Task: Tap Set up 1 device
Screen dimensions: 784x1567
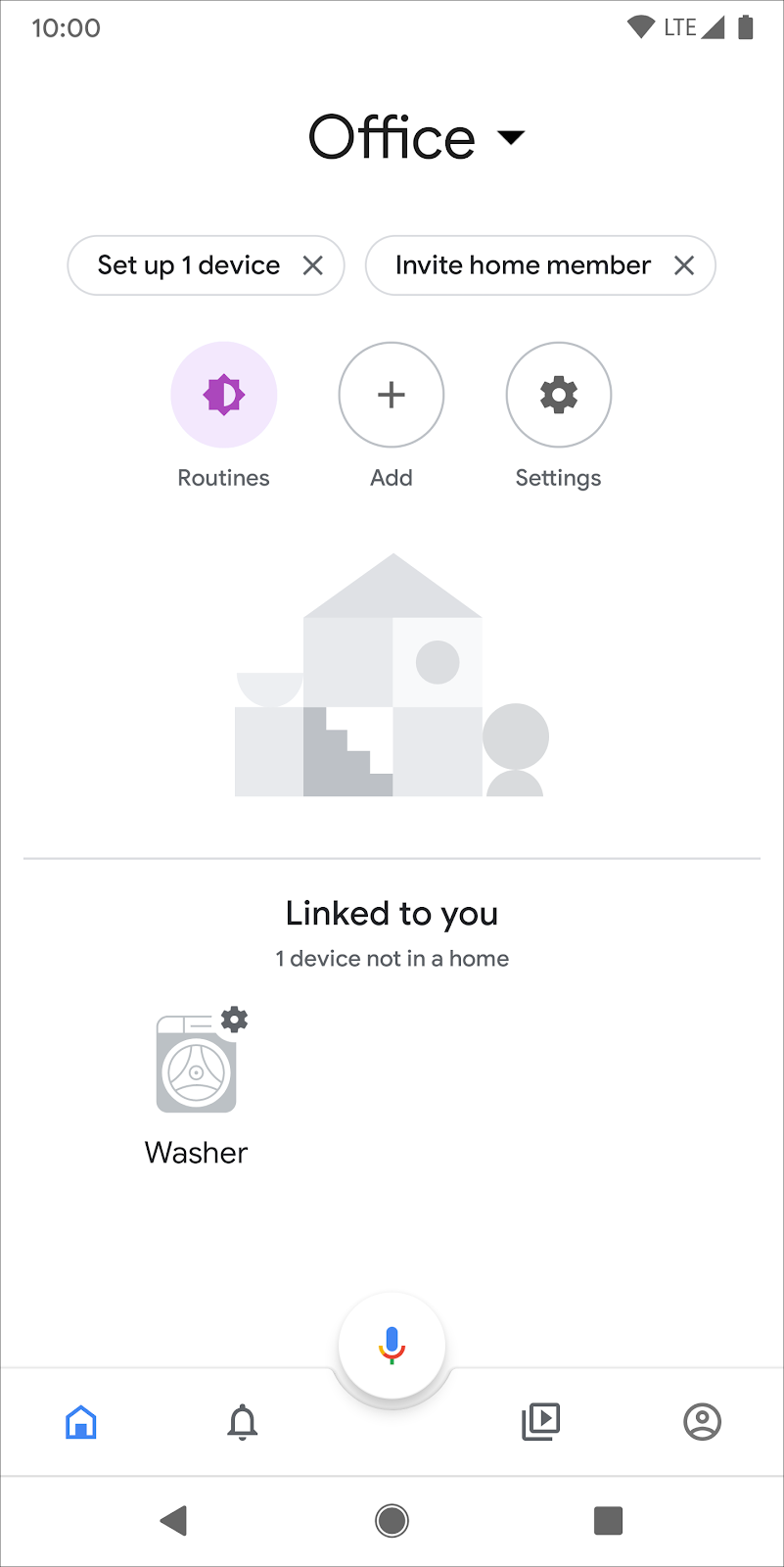Action: point(186,264)
